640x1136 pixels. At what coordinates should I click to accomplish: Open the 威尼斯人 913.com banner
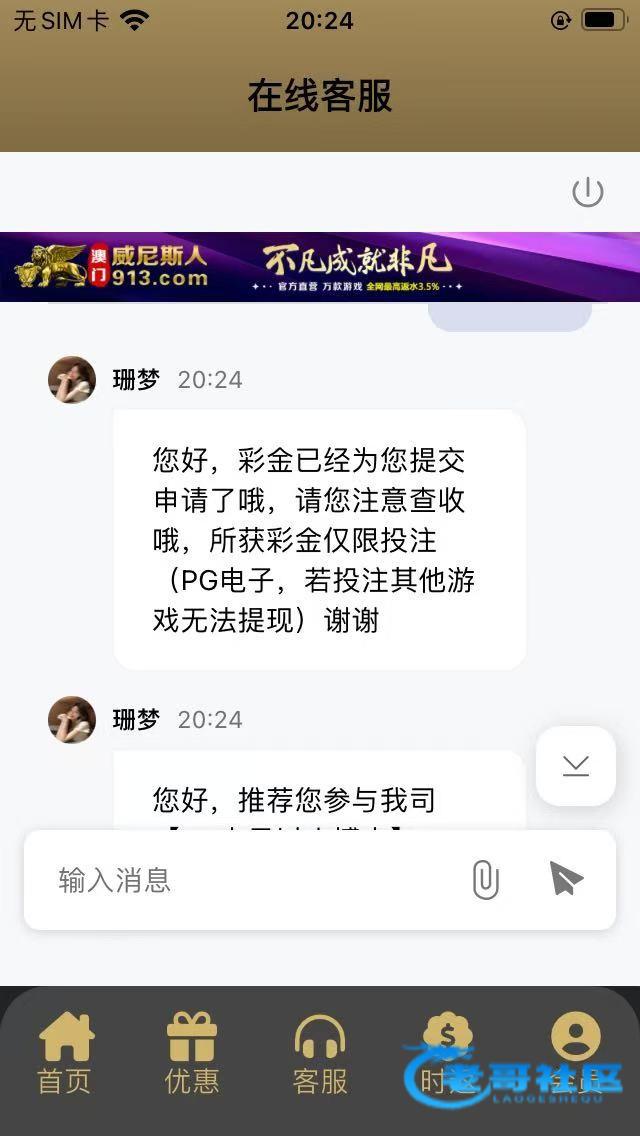[x=320, y=266]
